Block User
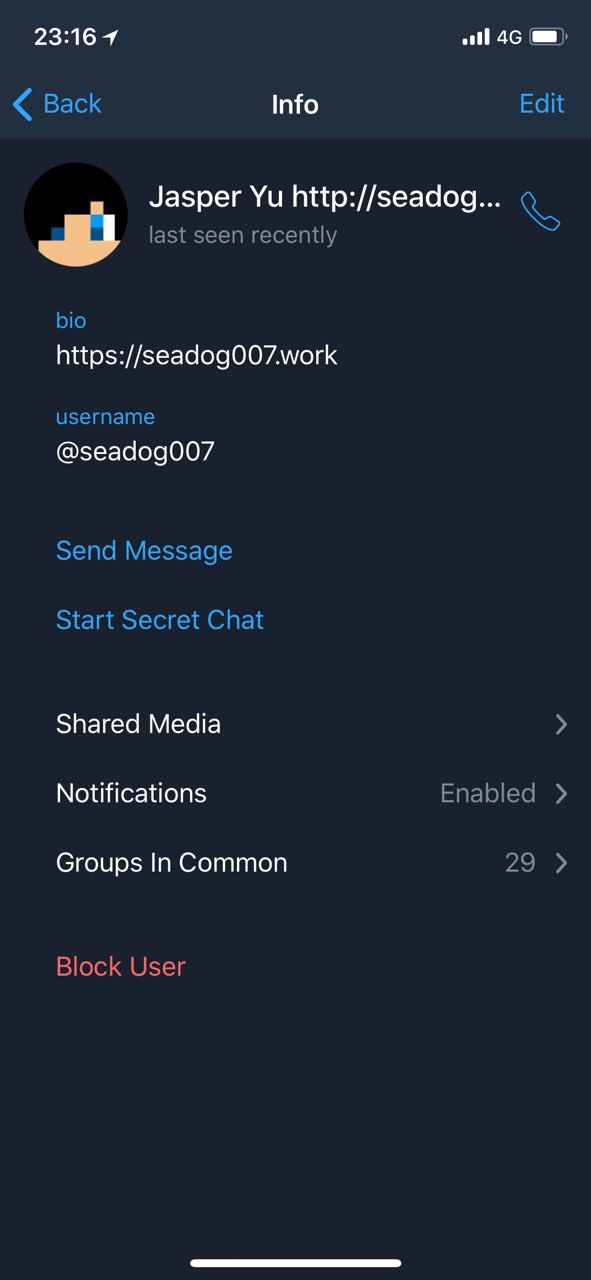This screenshot has width=591, height=1280. 121,967
